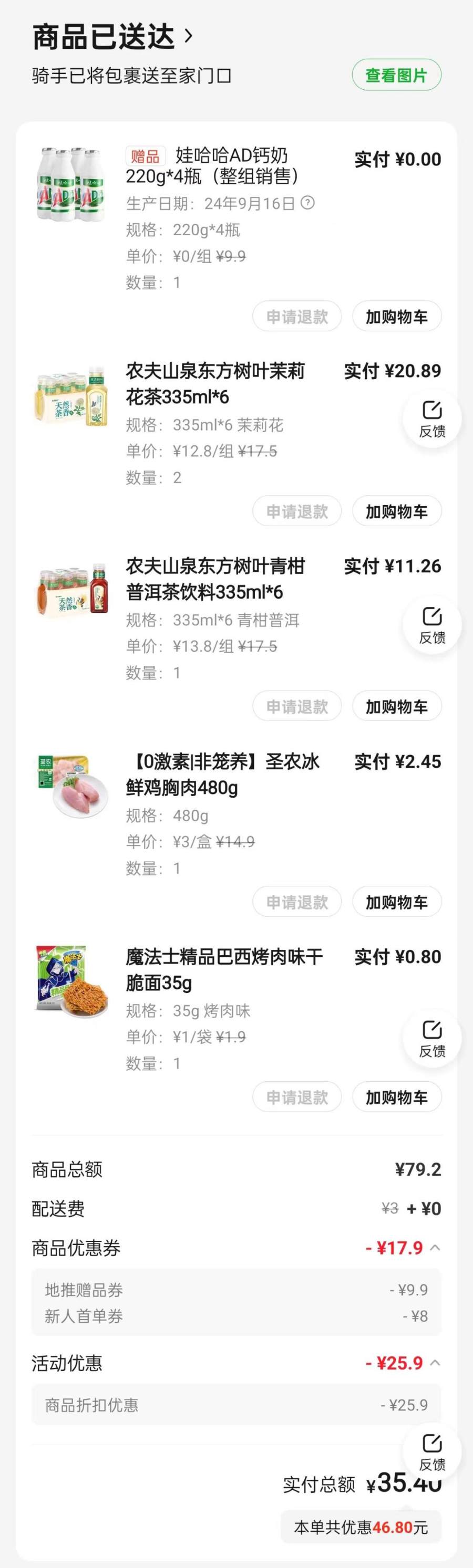Add 东方树叶青柑普洱茶 to the cart
473x1568 pixels.
tap(396, 706)
